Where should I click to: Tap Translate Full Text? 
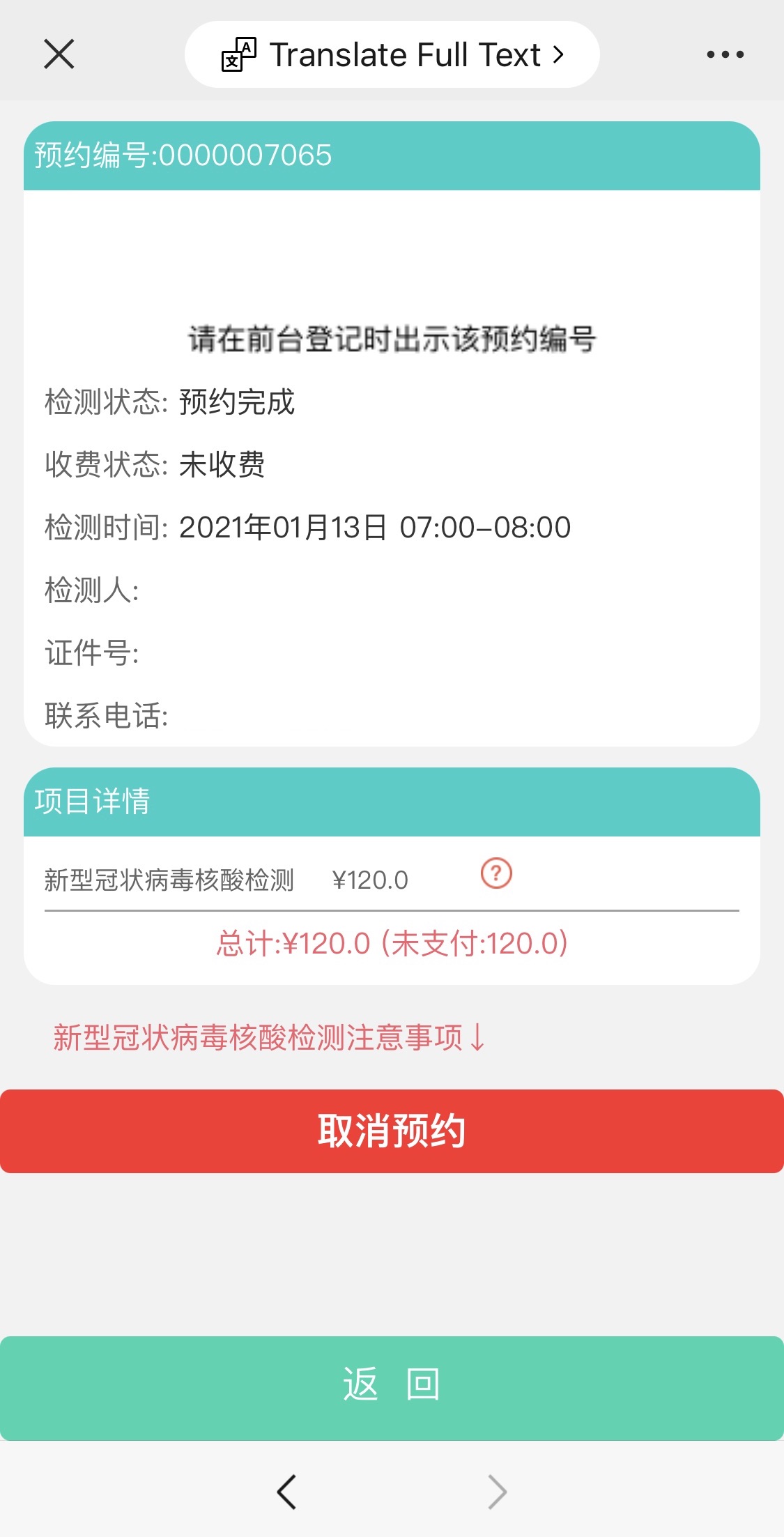point(392,54)
